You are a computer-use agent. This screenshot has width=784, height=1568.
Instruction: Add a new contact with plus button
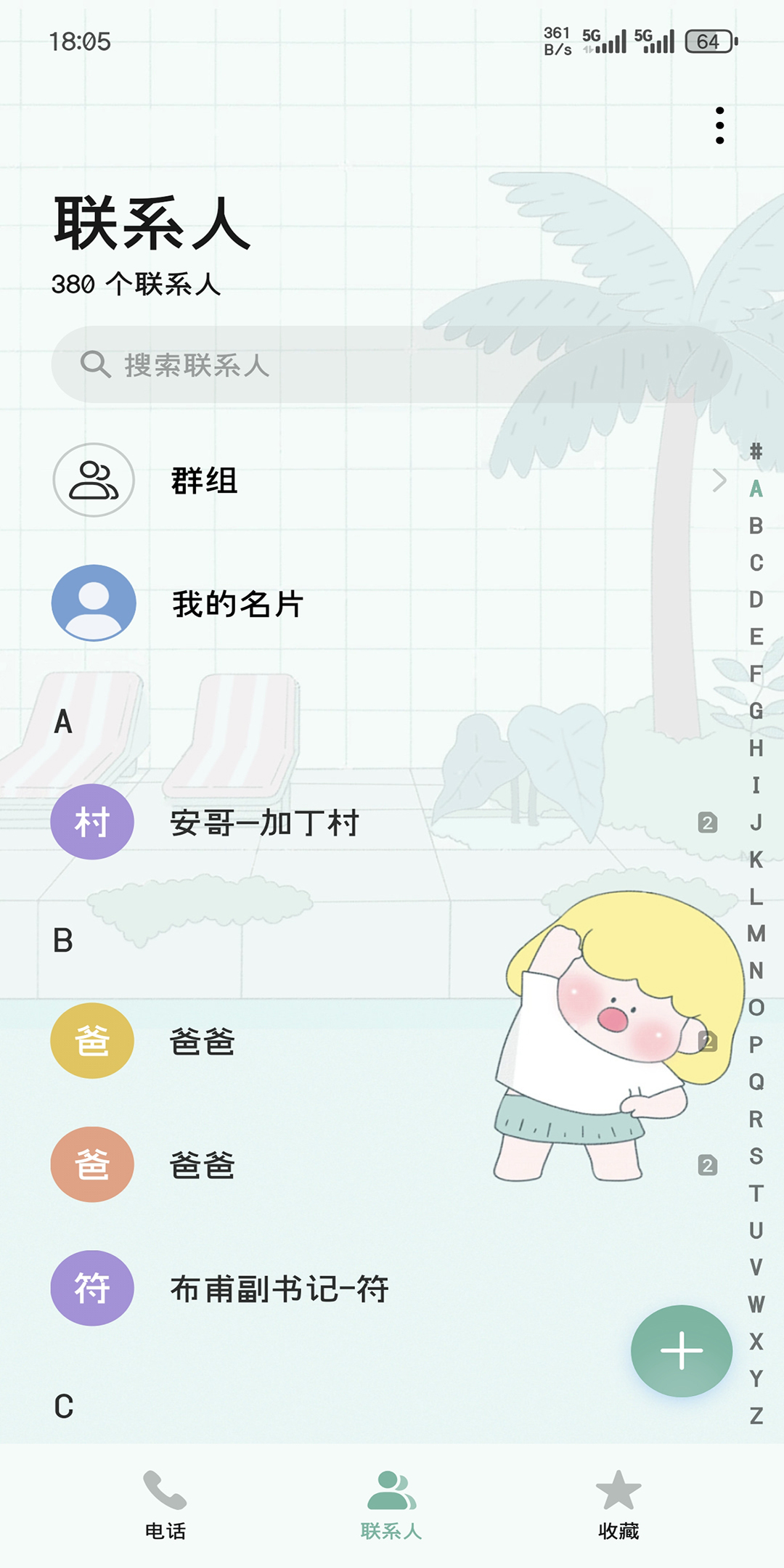click(x=681, y=1351)
